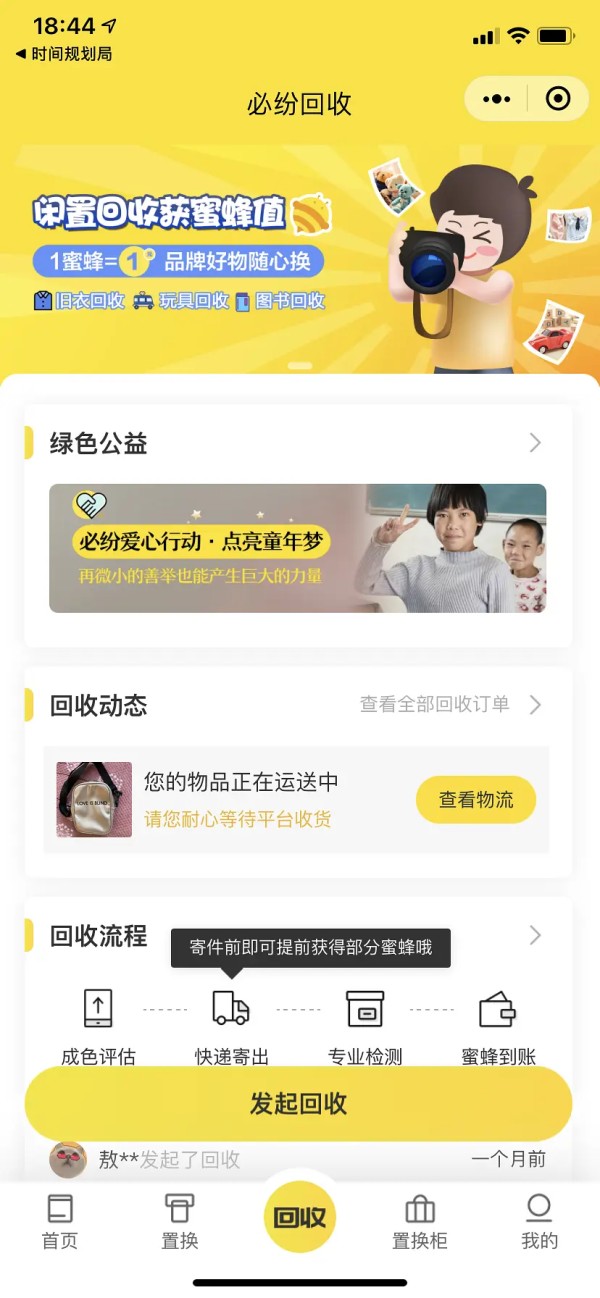Open the 置换柜 tab

point(420,1222)
